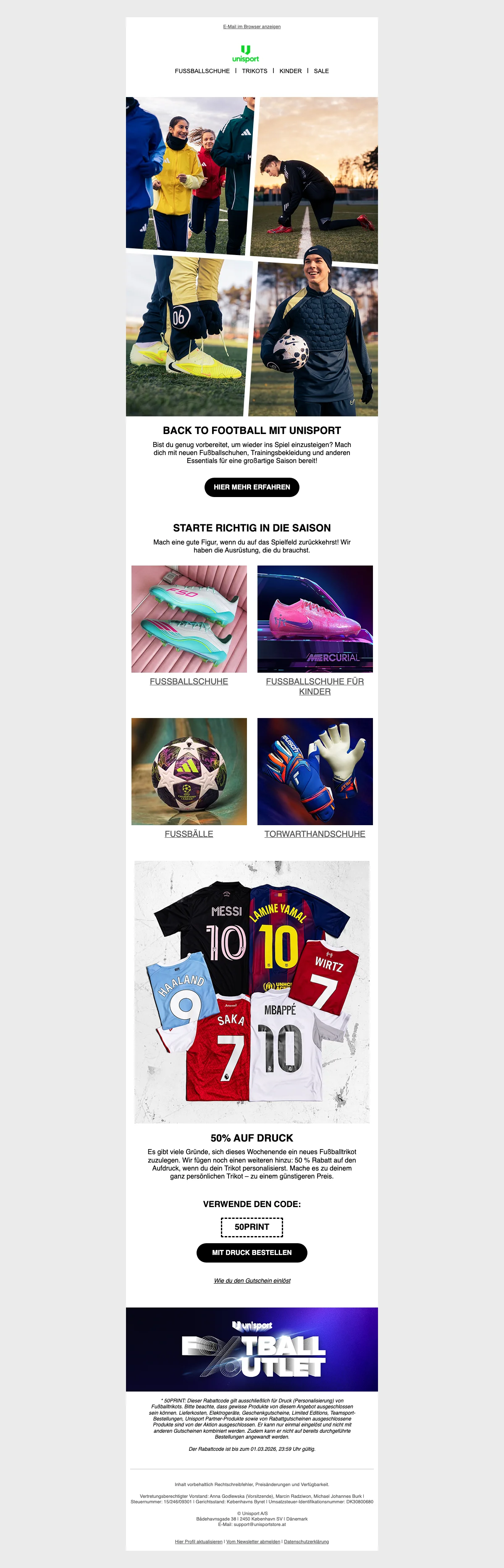Open the goalkeeper gloves picture tile
The image size is (504, 1568).
click(x=315, y=771)
